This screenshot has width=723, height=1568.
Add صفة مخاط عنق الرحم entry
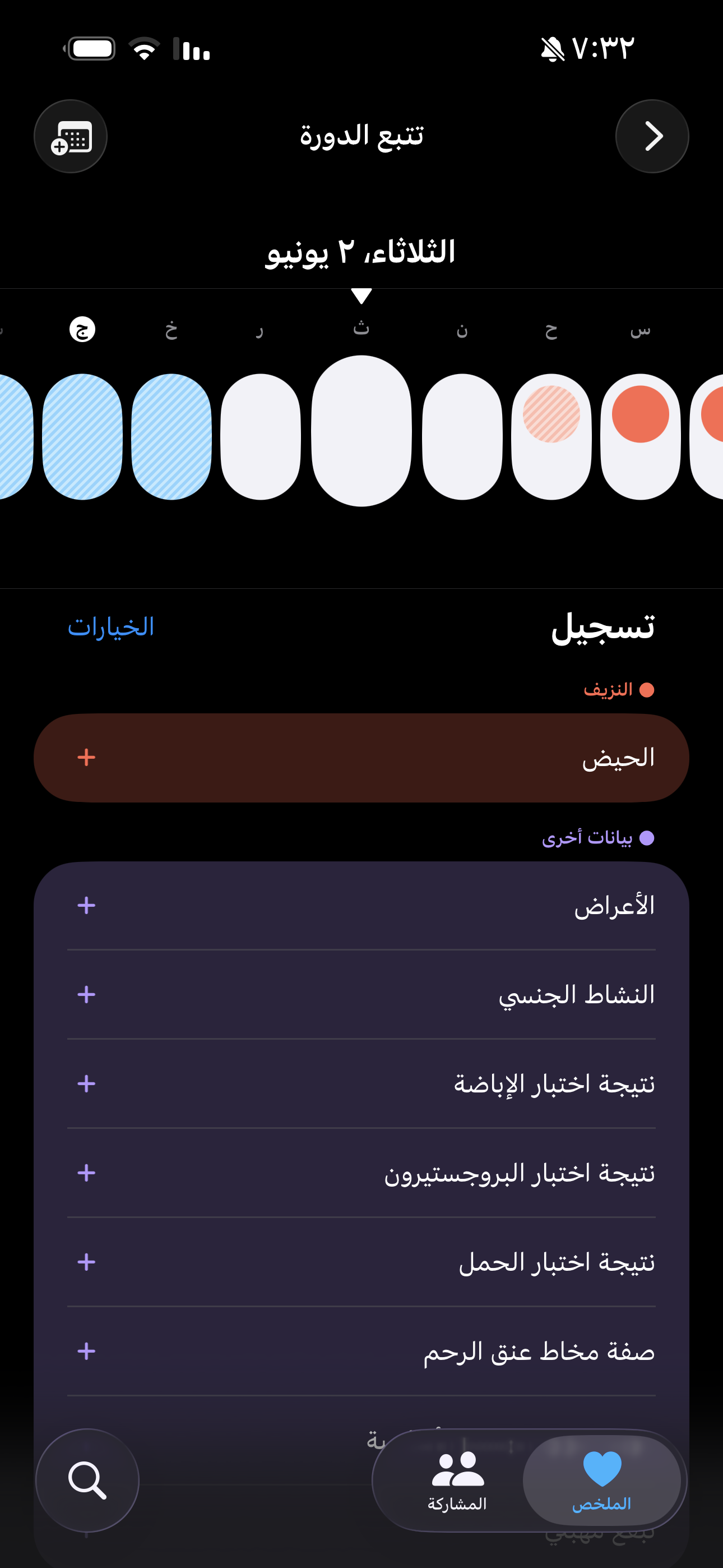click(x=361, y=1352)
